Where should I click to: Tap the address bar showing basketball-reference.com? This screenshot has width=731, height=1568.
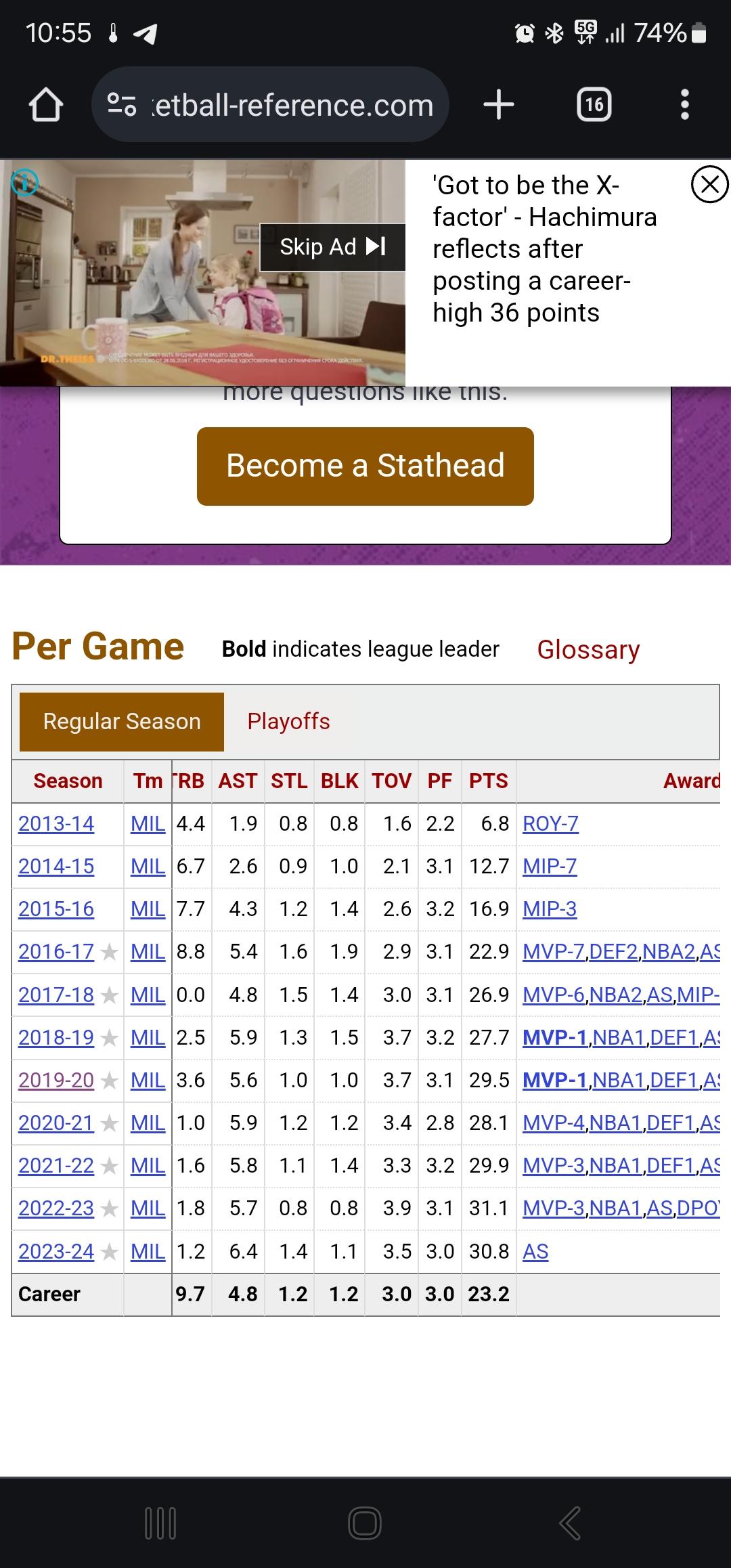[x=270, y=105]
